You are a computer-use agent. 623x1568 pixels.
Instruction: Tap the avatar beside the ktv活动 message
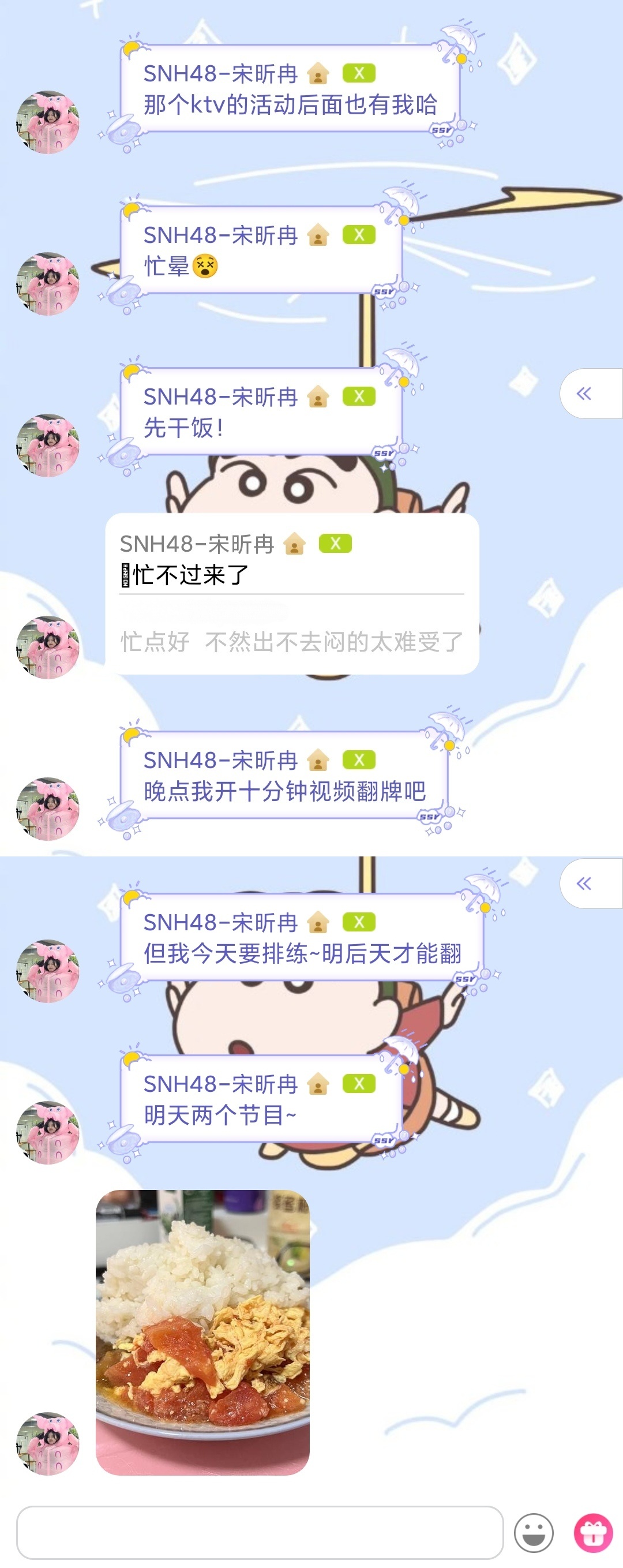(47, 122)
